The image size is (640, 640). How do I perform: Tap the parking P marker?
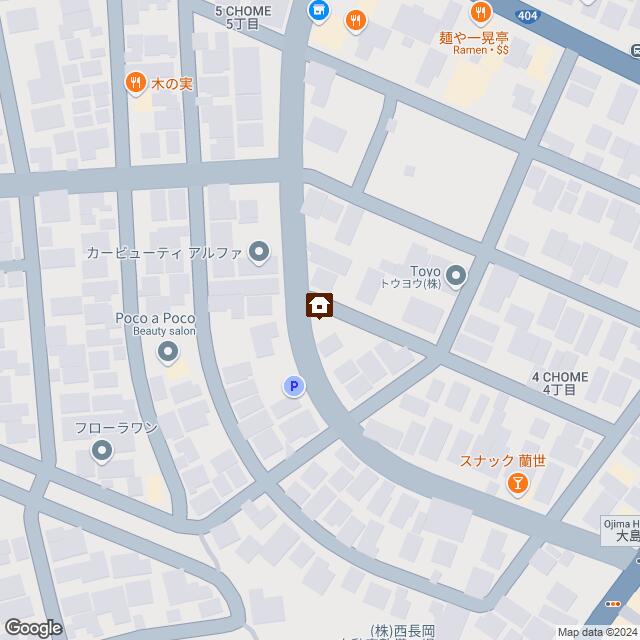tap(292, 385)
